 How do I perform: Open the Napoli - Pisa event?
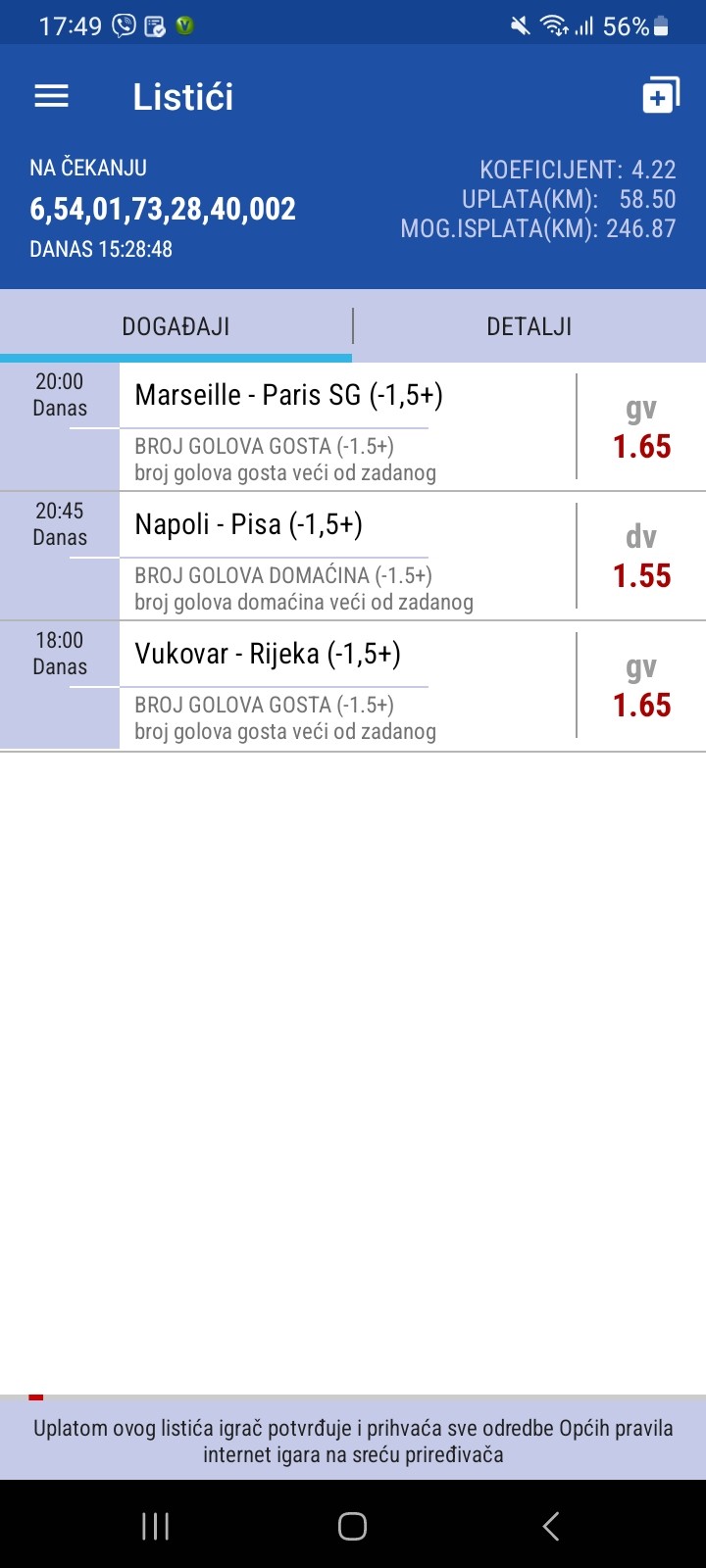(249, 524)
